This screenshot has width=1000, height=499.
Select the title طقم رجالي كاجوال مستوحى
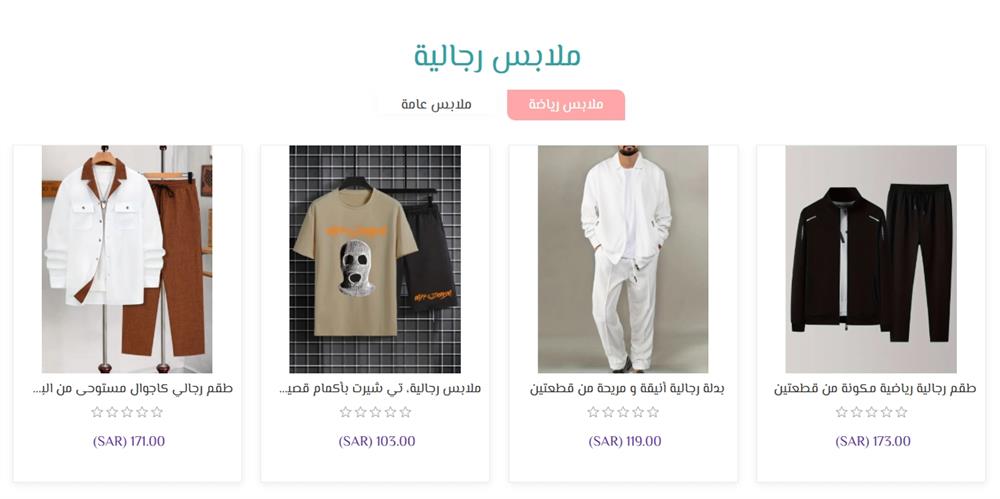pyautogui.click(x=133, y=388)
